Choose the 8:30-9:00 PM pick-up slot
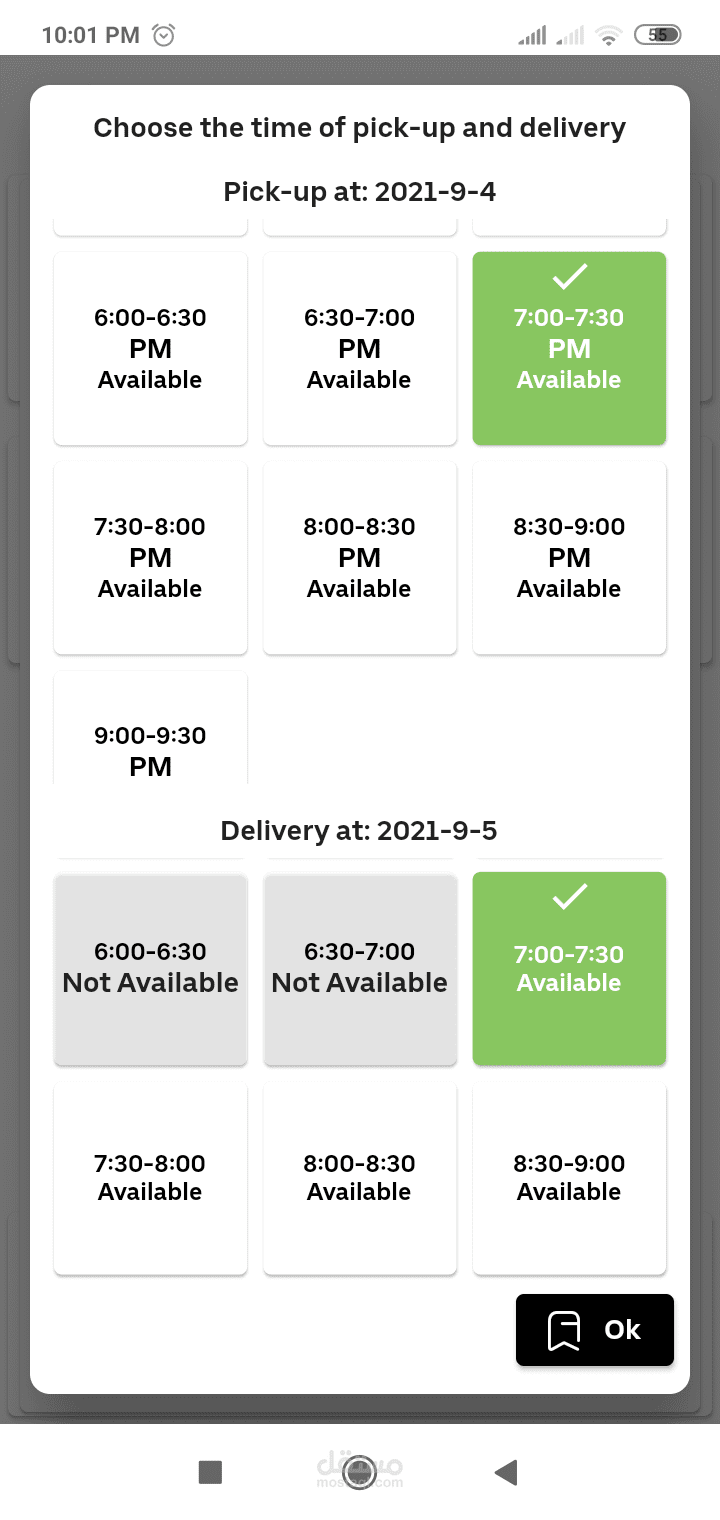This screenshot has height=1520, width=720. (569, 557)
